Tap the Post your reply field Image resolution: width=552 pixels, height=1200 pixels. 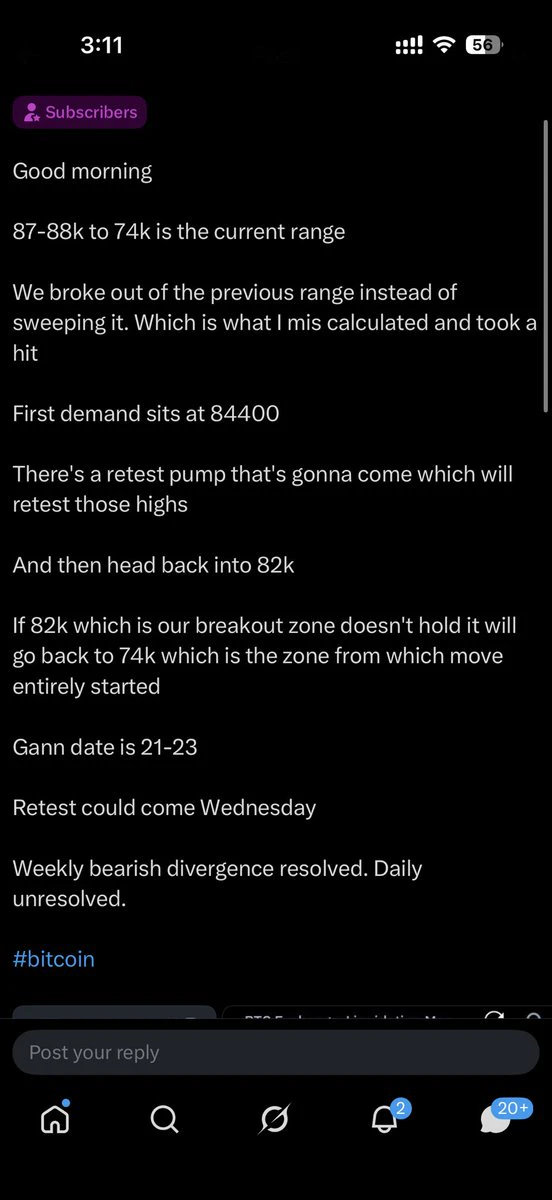coord(275,1052)
